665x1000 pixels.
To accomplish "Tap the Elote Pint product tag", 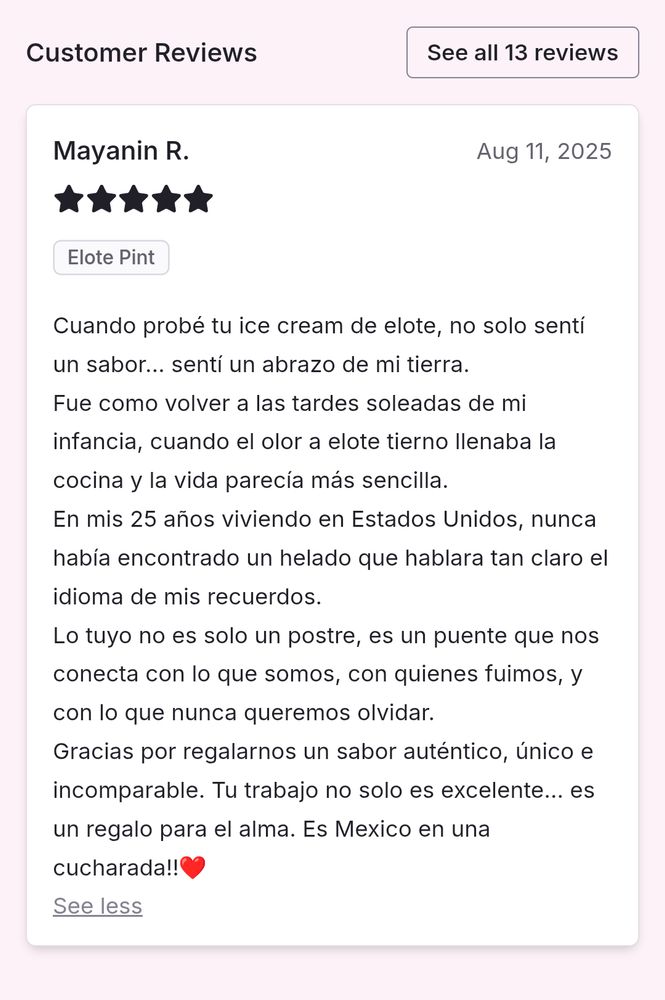I will pyautogui.click(x=111, y=257).
